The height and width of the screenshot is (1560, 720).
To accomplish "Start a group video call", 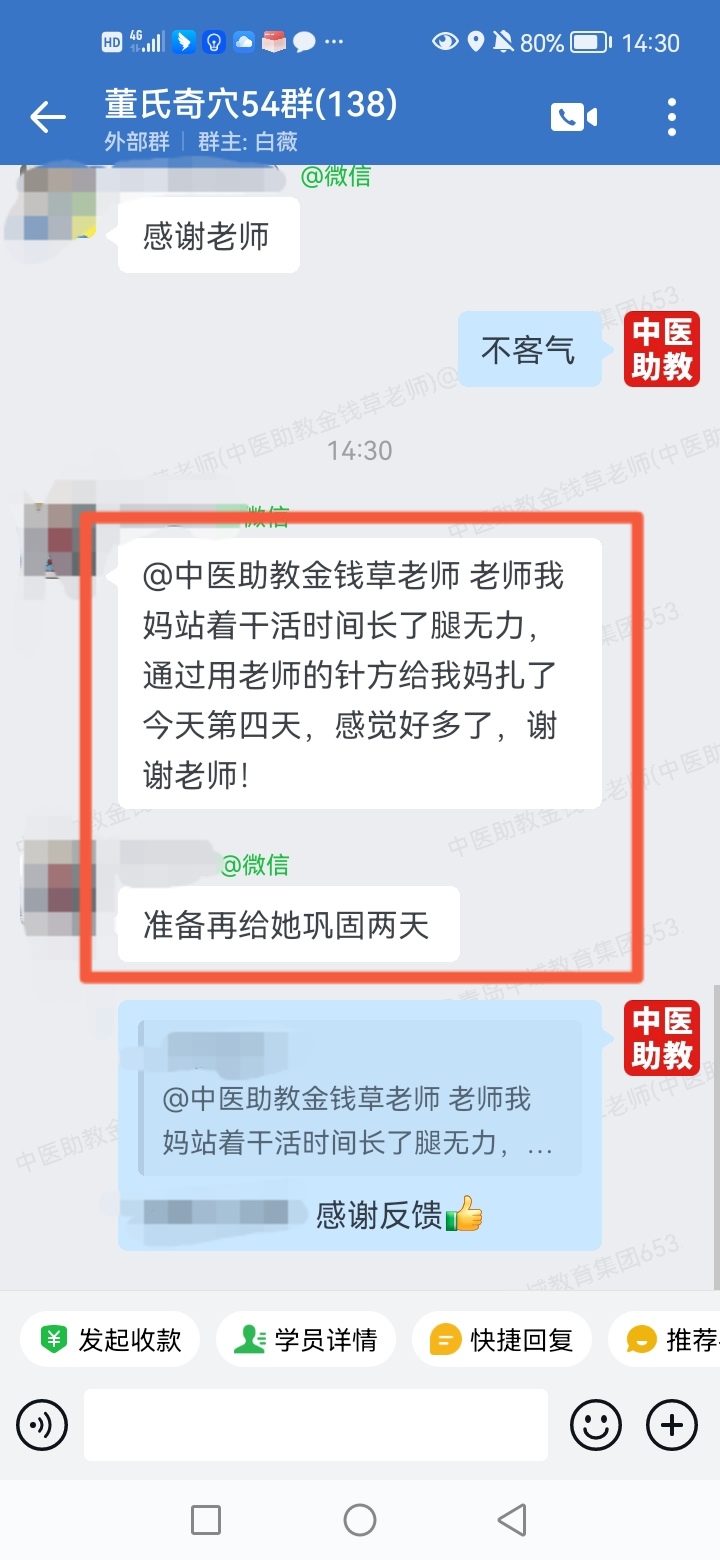I will coord(573,117).
